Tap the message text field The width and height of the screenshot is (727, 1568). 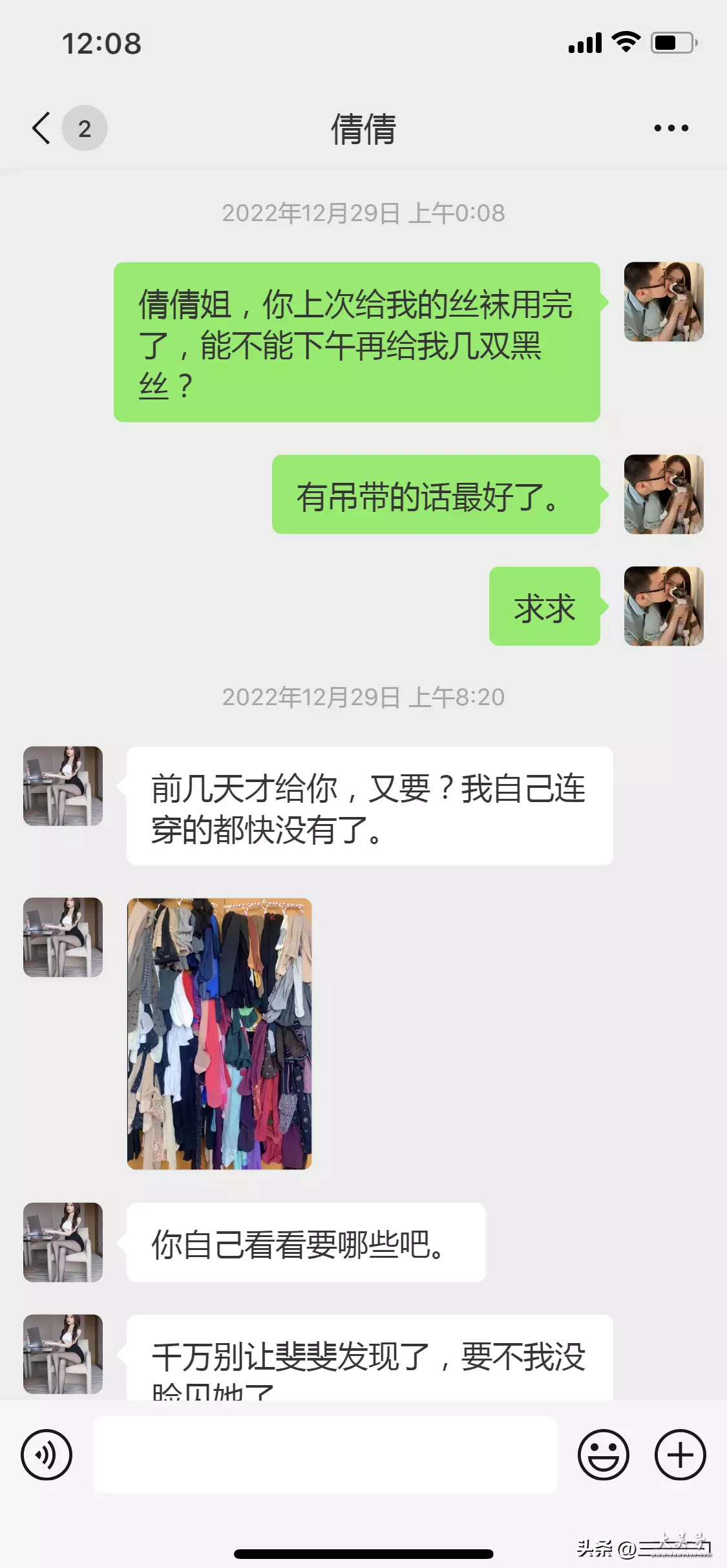(x=325, y=1454)
